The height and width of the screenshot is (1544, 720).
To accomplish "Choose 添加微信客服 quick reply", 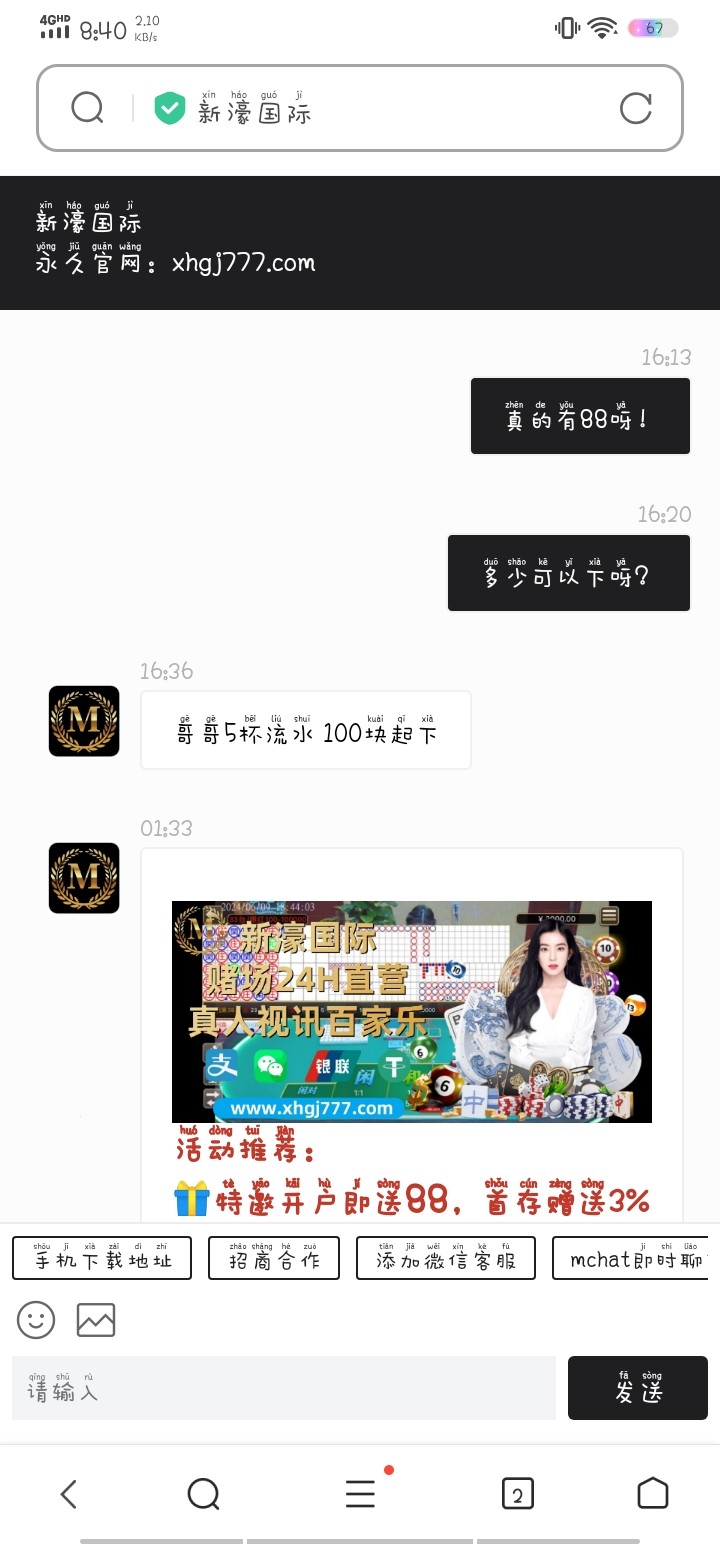I will click(445, 1258).
